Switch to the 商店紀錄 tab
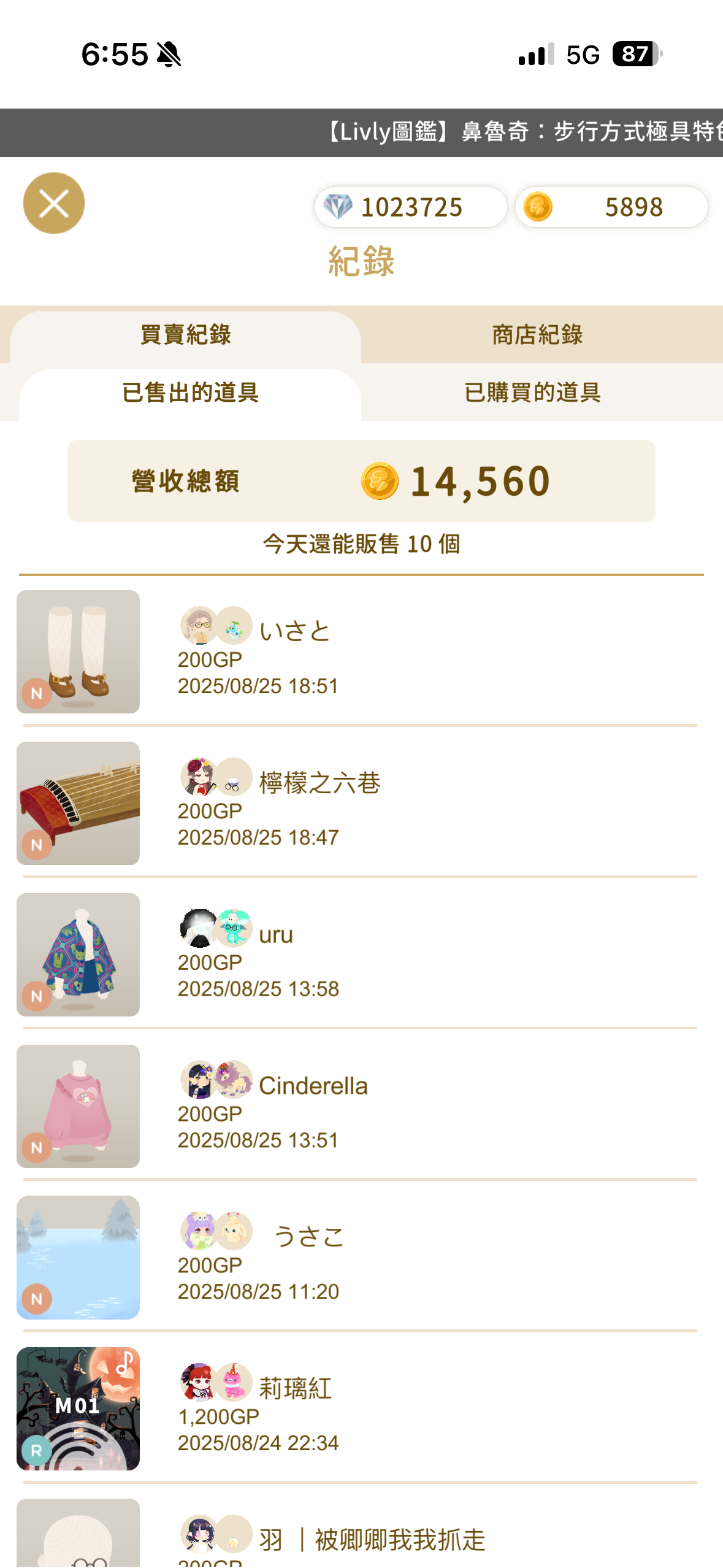Screen dimensions: 723x1568 pos(537,335)
